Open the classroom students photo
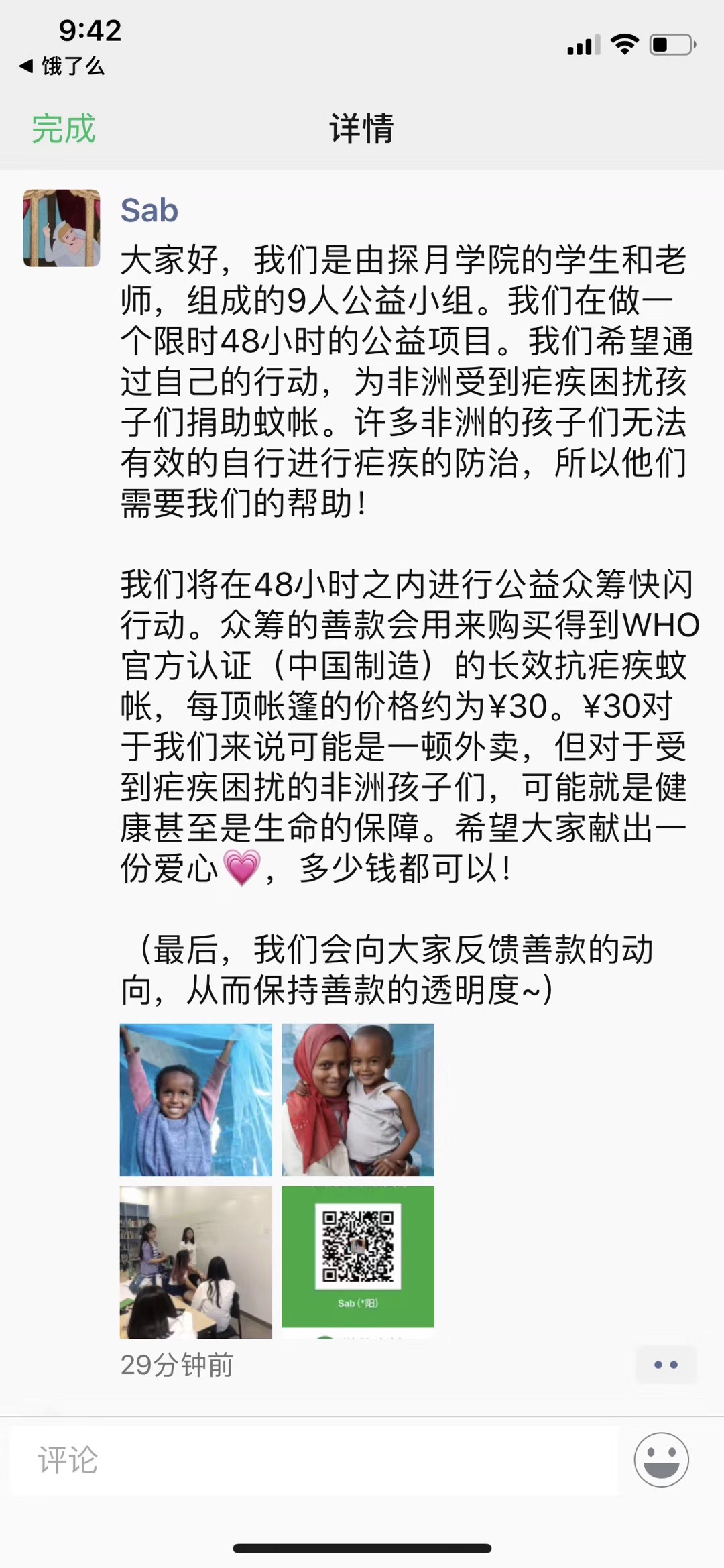The height and width of the screenshot is (1568, 724). tap(196, 1262)
